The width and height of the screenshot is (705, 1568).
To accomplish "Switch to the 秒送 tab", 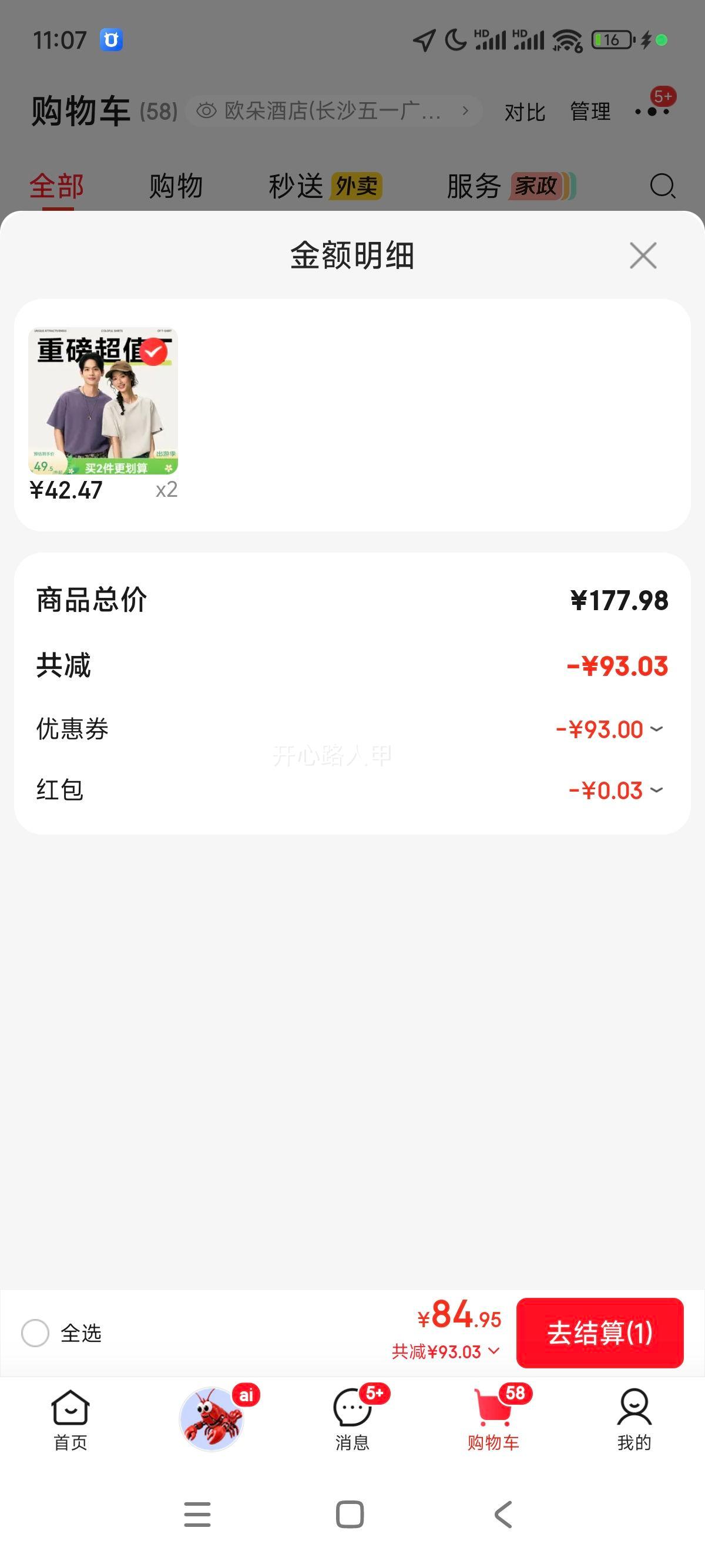I will click(x=298, y=187).
